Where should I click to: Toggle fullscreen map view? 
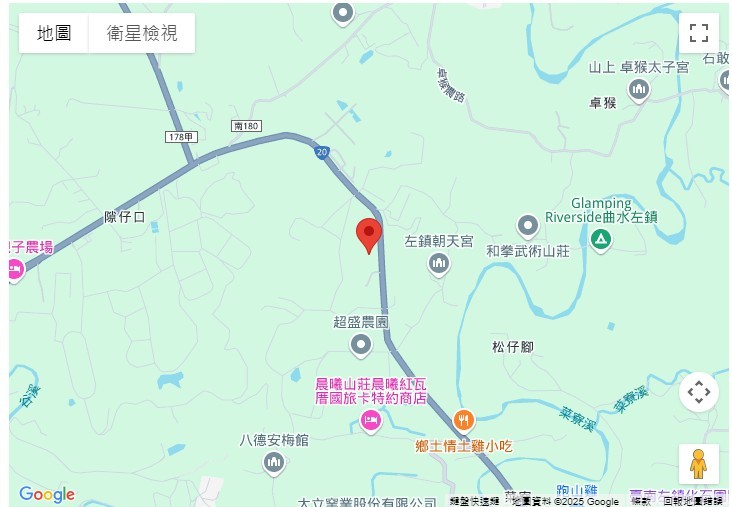(698, 32)
